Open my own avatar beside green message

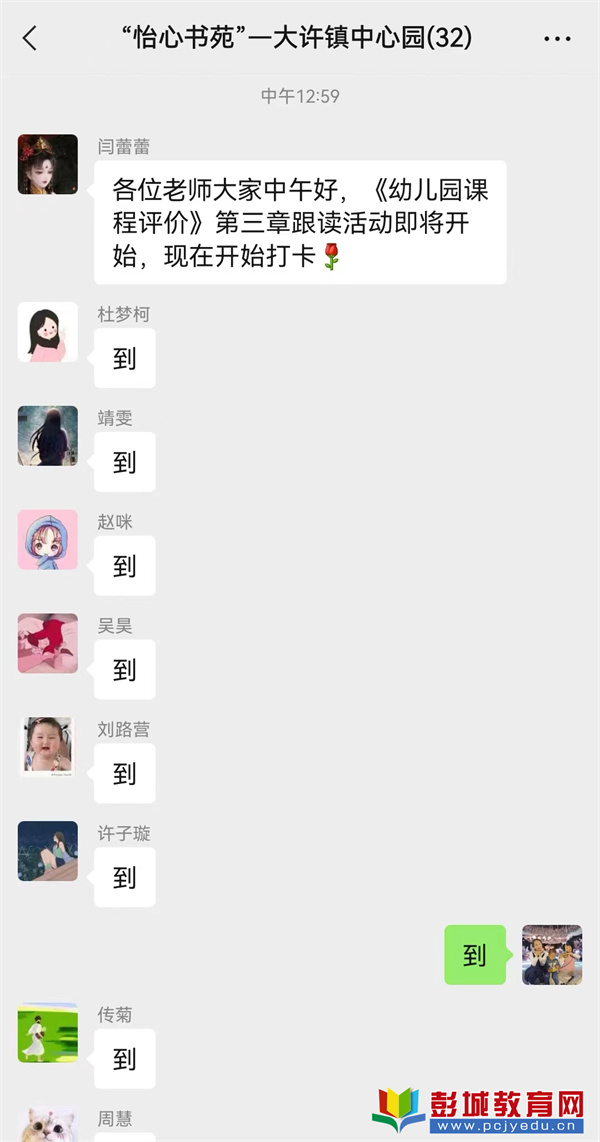pyautogui.click(x=552, y=954)
